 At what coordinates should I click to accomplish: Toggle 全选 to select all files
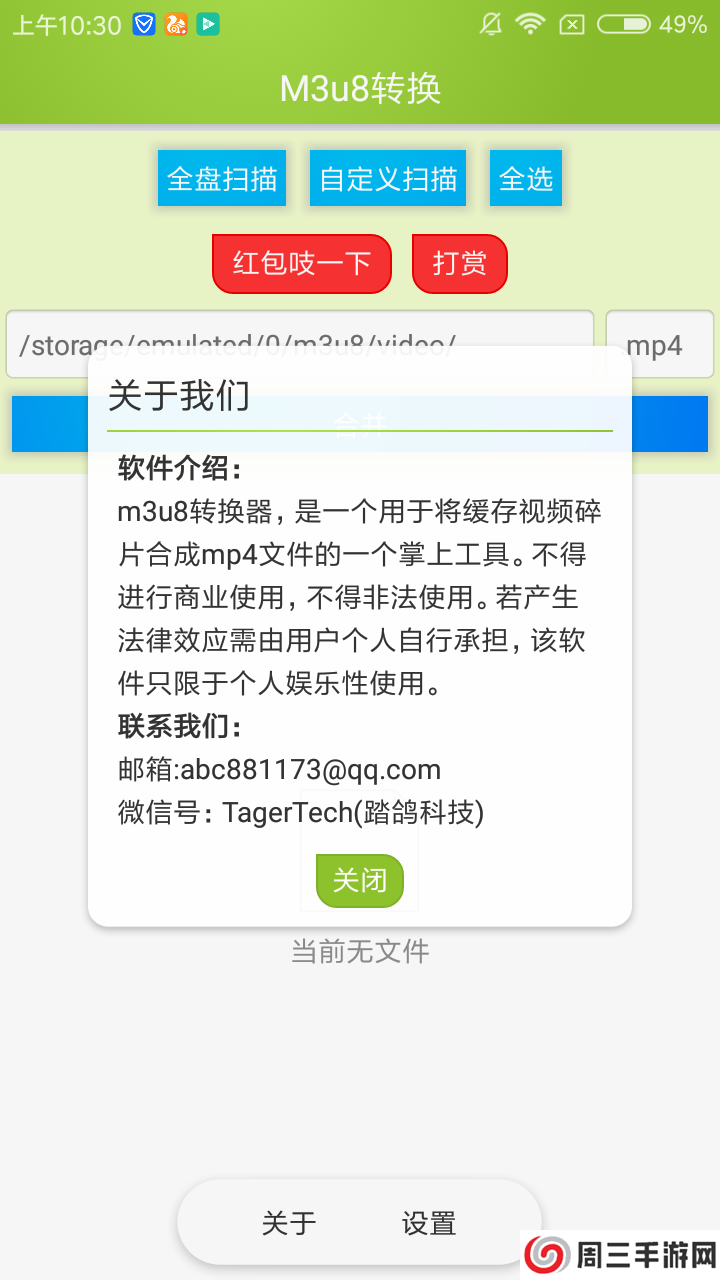[x=525, y=177]
